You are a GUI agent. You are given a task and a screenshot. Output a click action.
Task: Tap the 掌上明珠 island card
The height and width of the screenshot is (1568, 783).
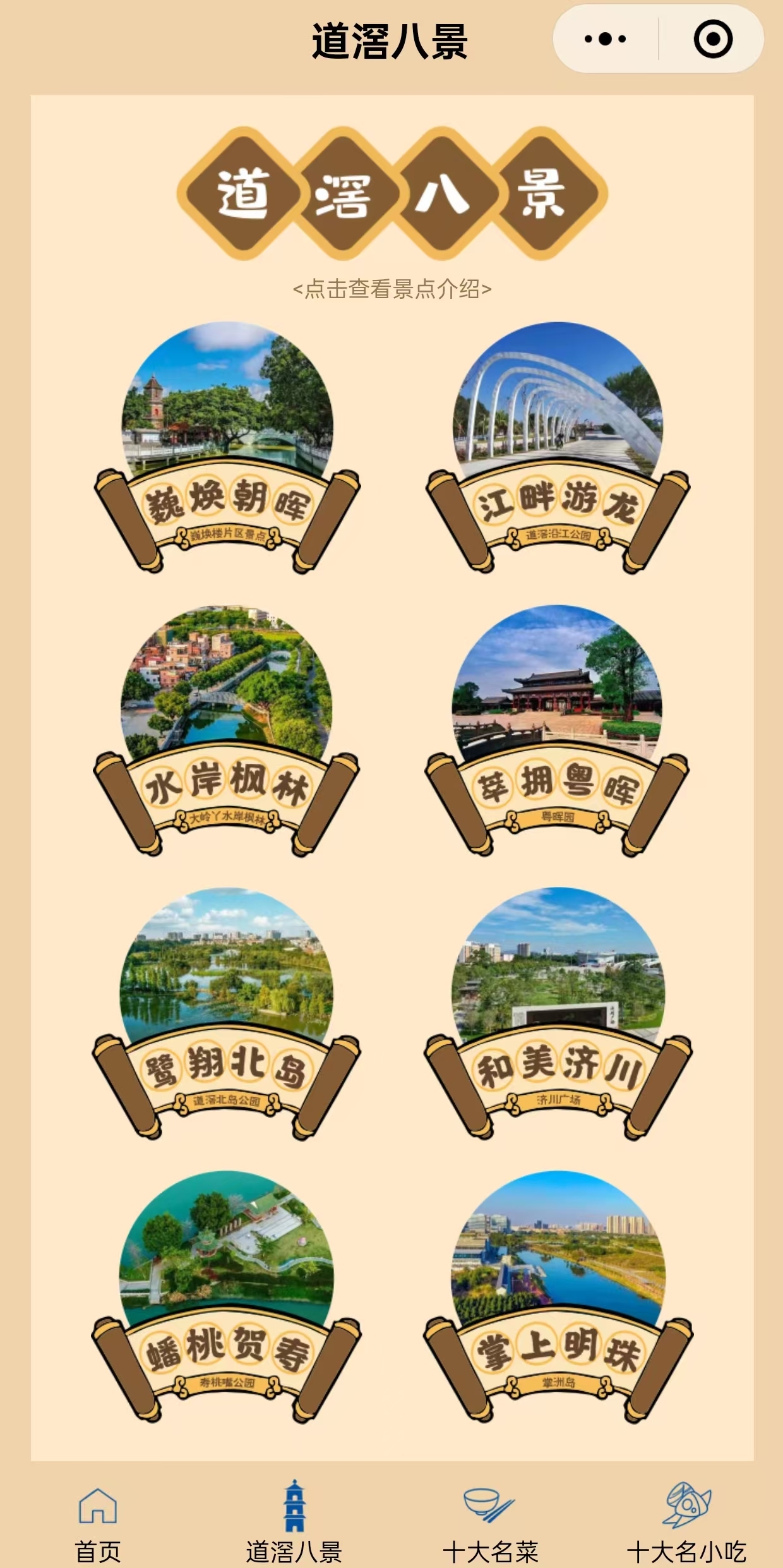pyautogui.click(x=558, y=1298)
